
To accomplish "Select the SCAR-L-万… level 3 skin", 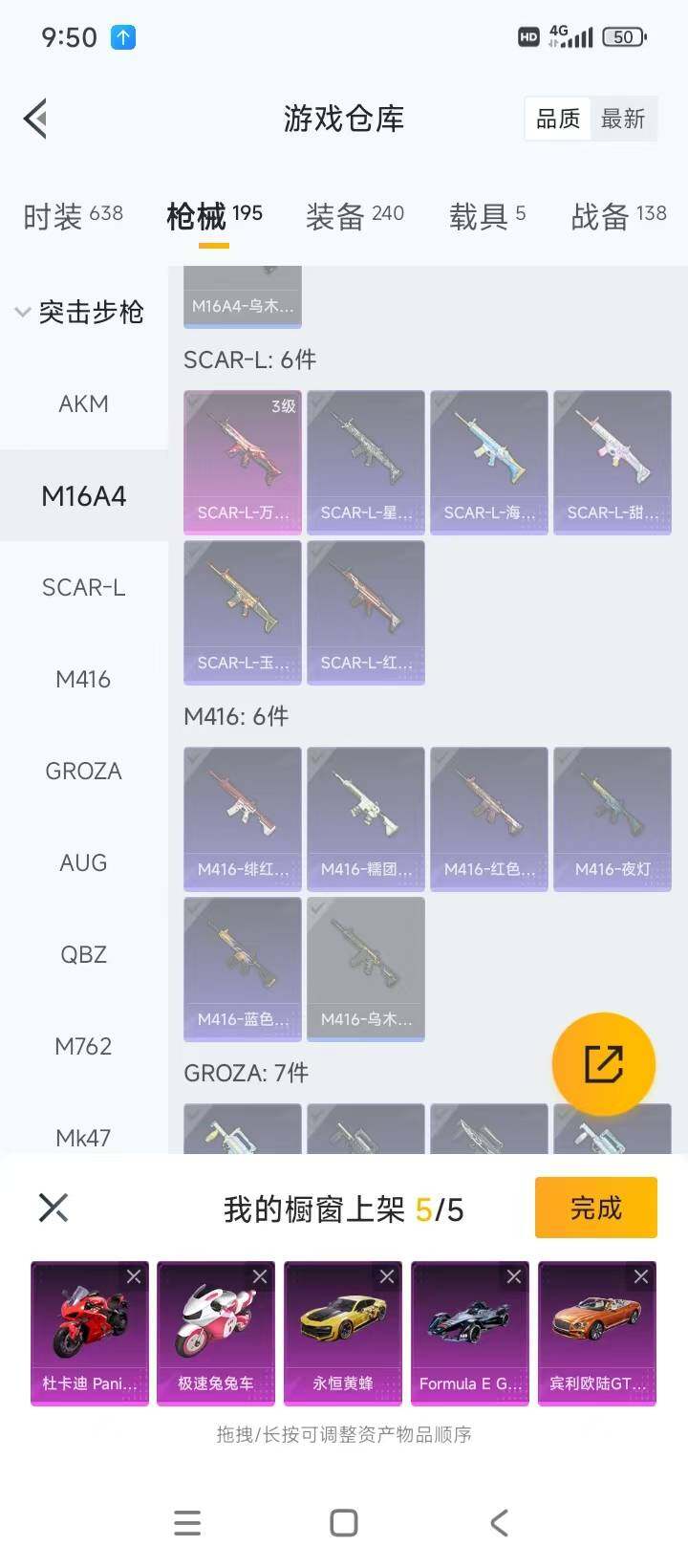I will pos(243,461).
